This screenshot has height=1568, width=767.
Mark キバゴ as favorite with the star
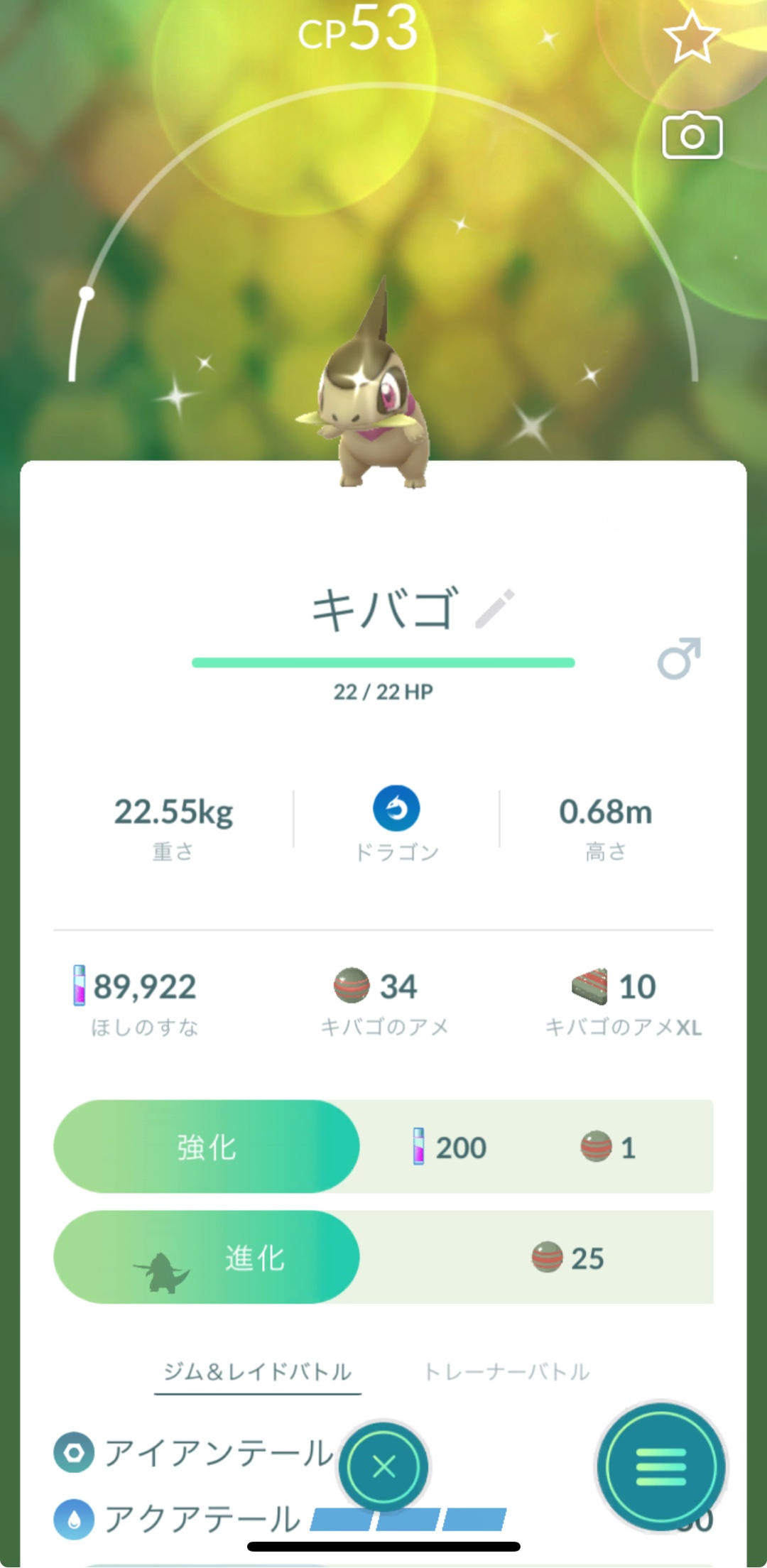pos(691,37)
